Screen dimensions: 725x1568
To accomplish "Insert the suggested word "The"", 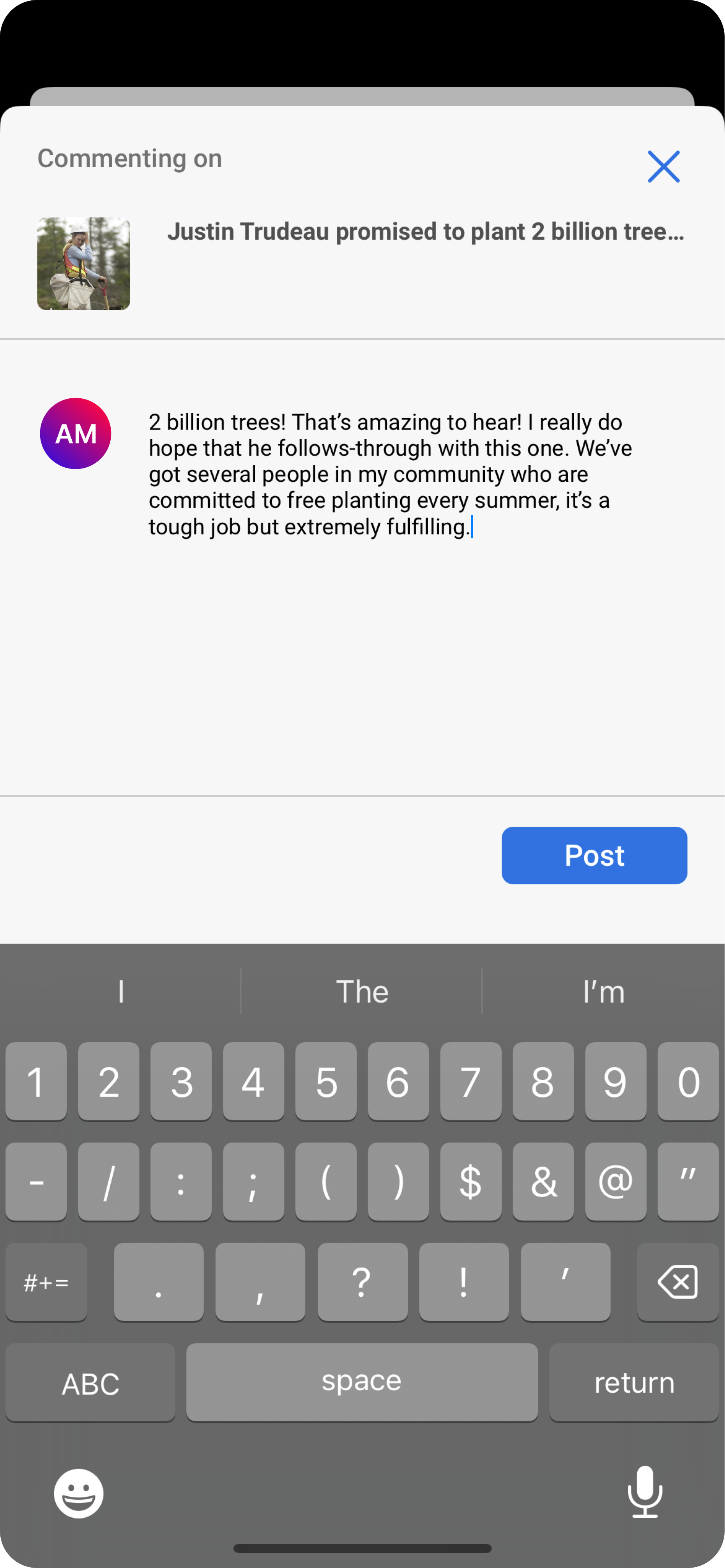I will [x=362, y=992].
